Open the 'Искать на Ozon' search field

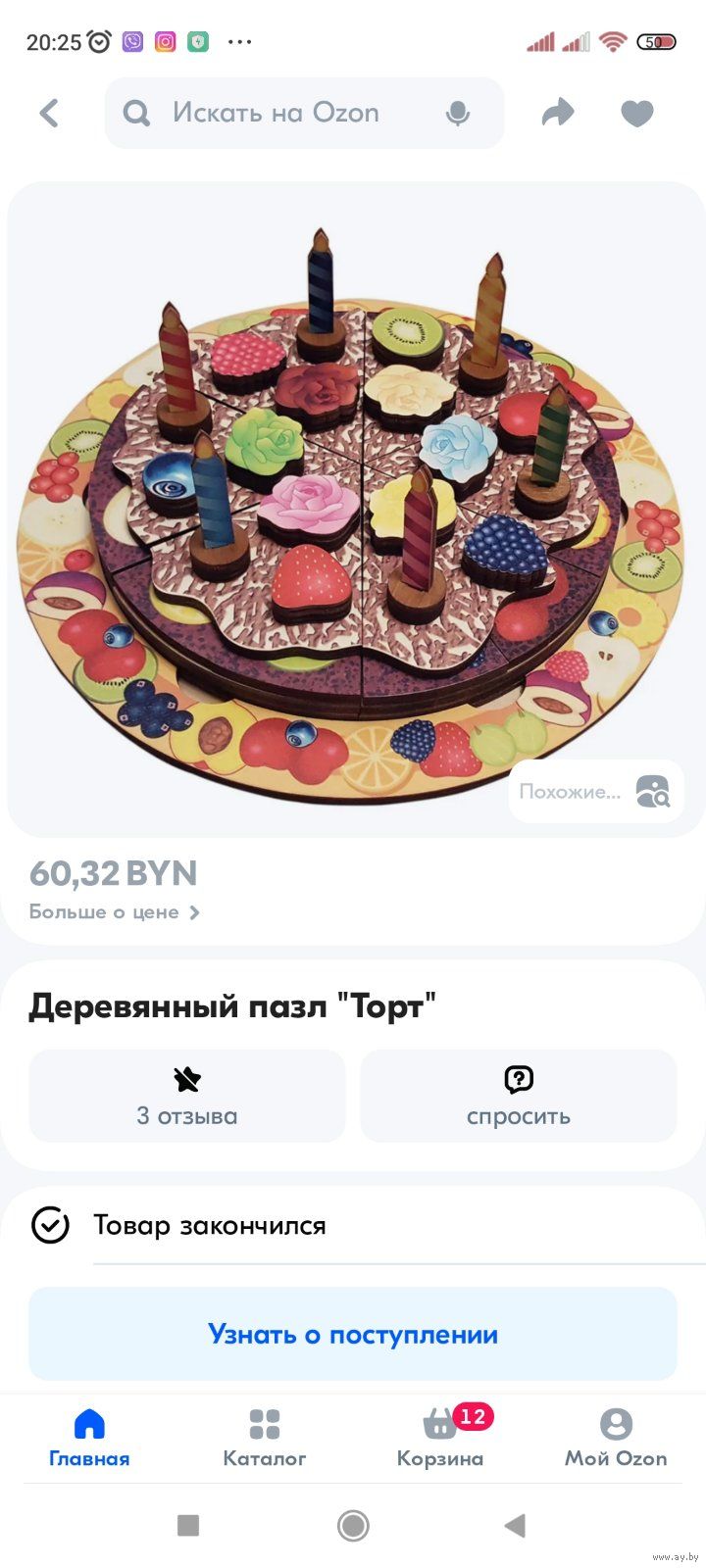point(304,114)
